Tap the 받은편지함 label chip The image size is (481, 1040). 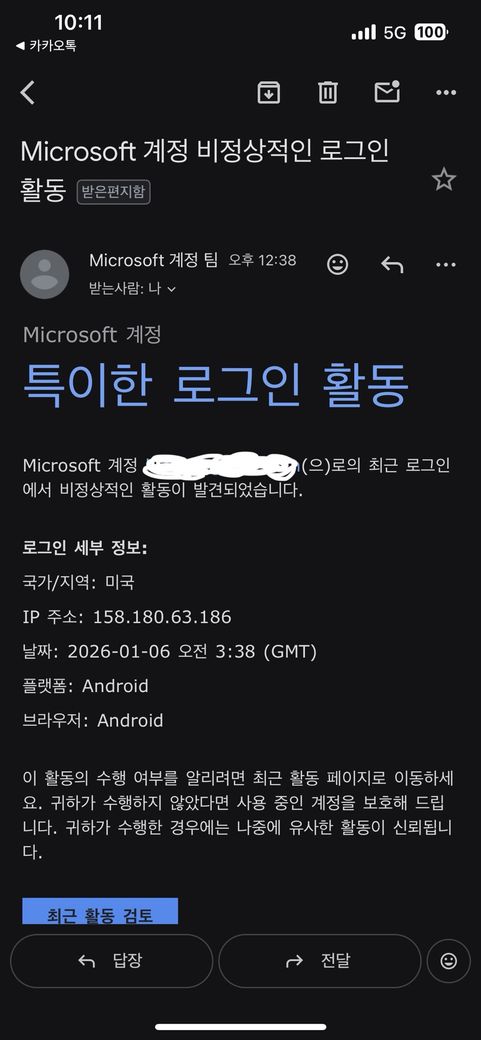click(x=113, y=192)
